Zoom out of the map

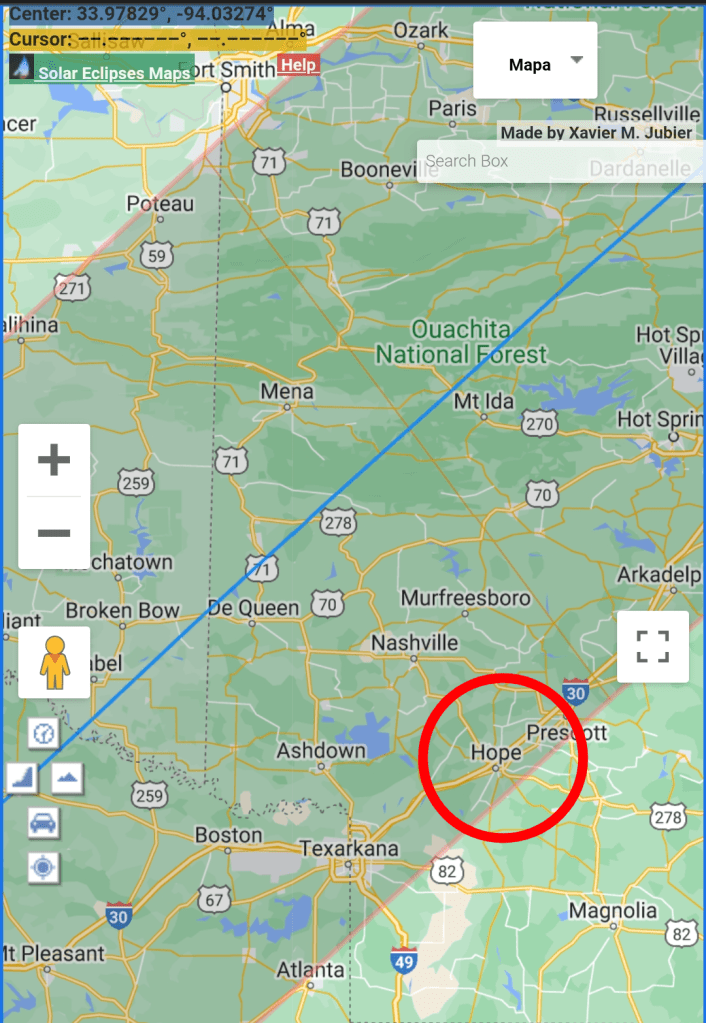(x=54, y=532)
